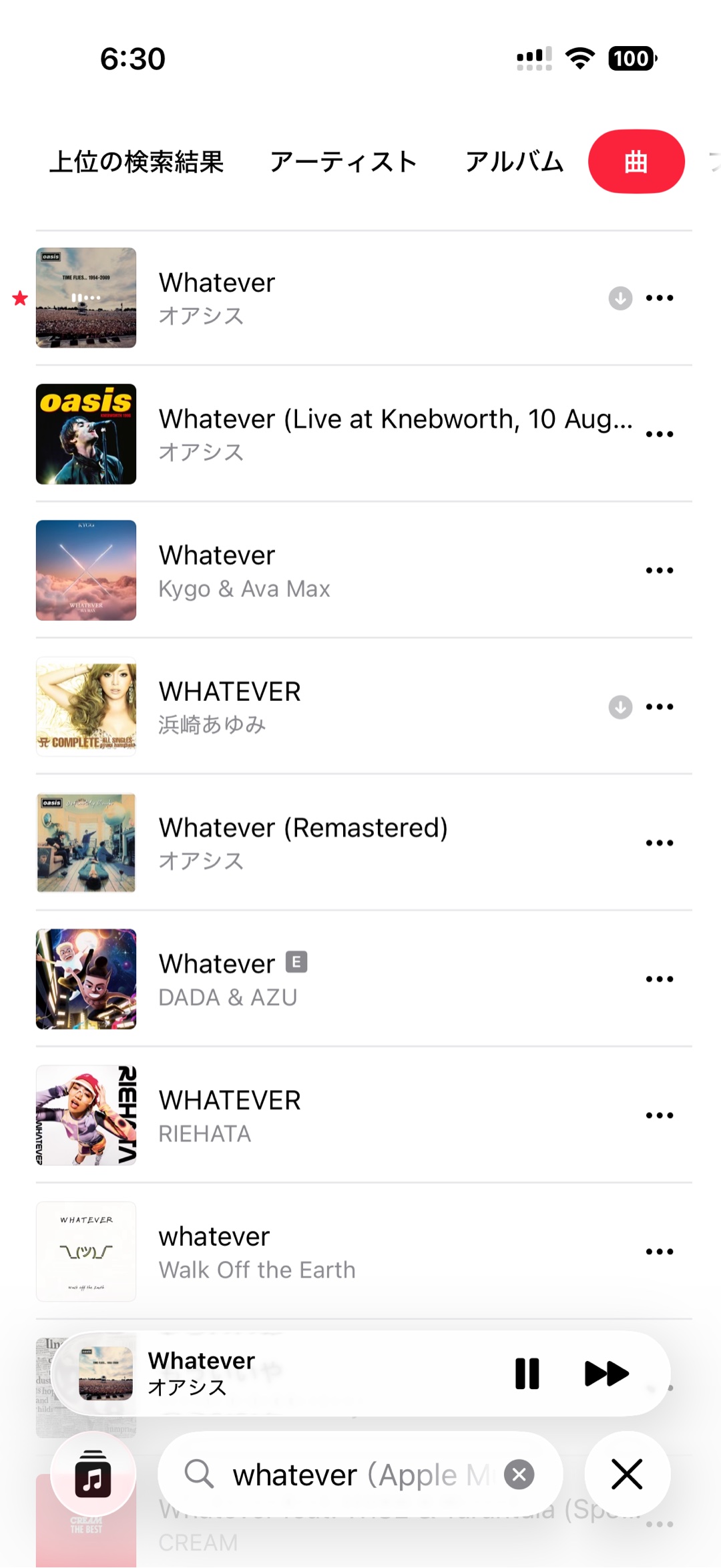Download WHATEVER by 浜崎あゆみ
Screen dimensions: 721x1568
[620, 707]
